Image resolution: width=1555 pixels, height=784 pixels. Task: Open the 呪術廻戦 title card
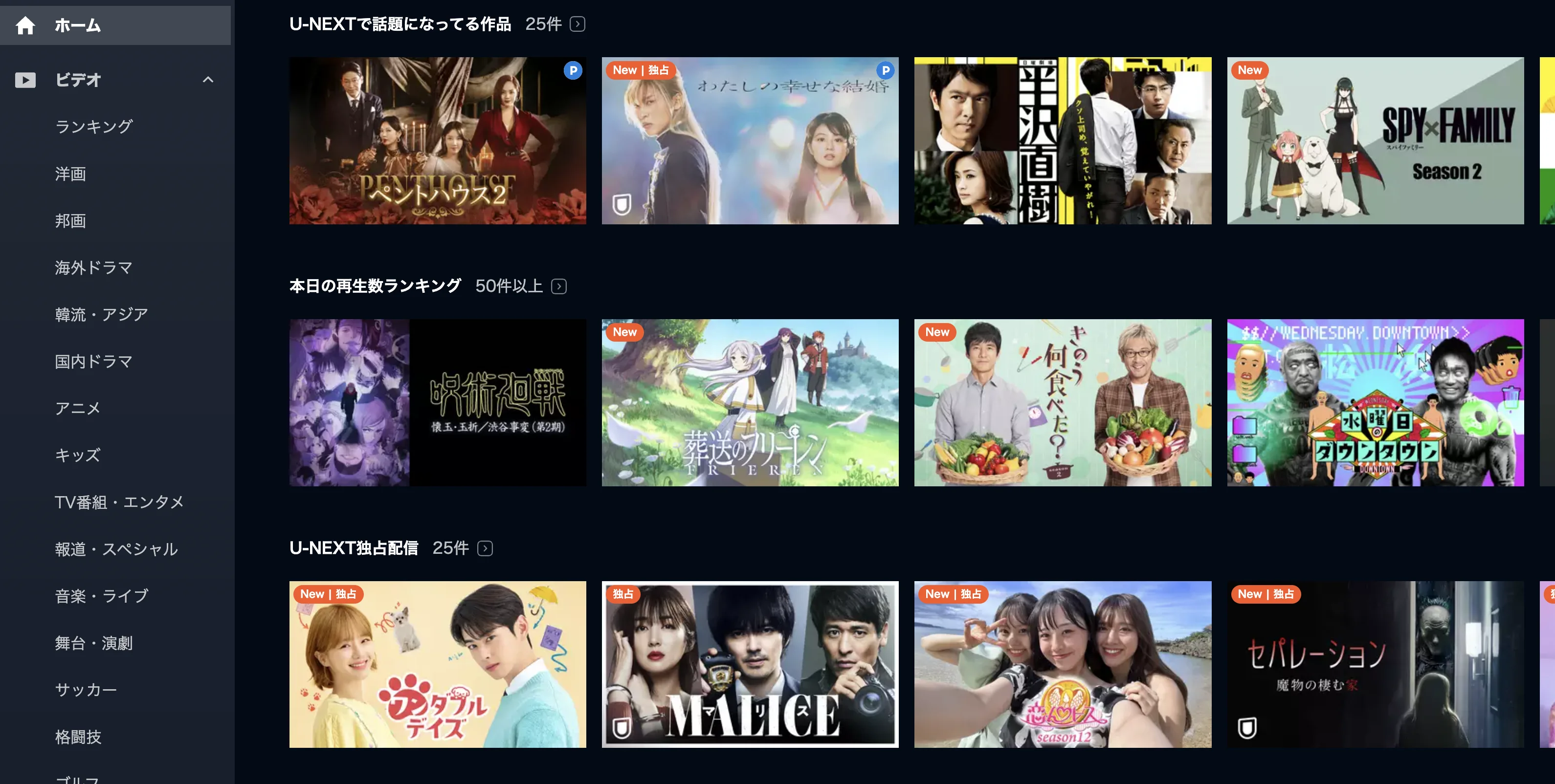pos(438,403)
